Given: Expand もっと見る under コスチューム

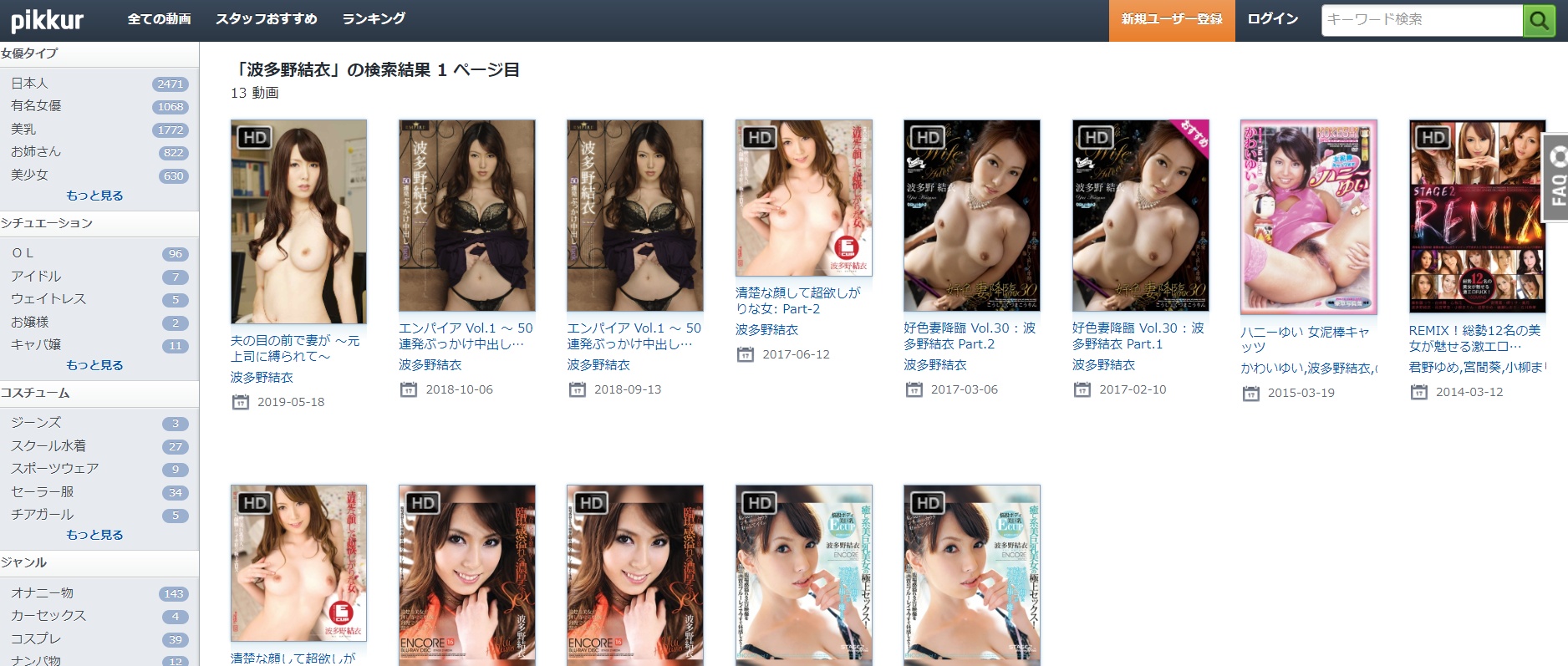Looking at the screenshot, I should pyautogui.click(x=94, y=535).
